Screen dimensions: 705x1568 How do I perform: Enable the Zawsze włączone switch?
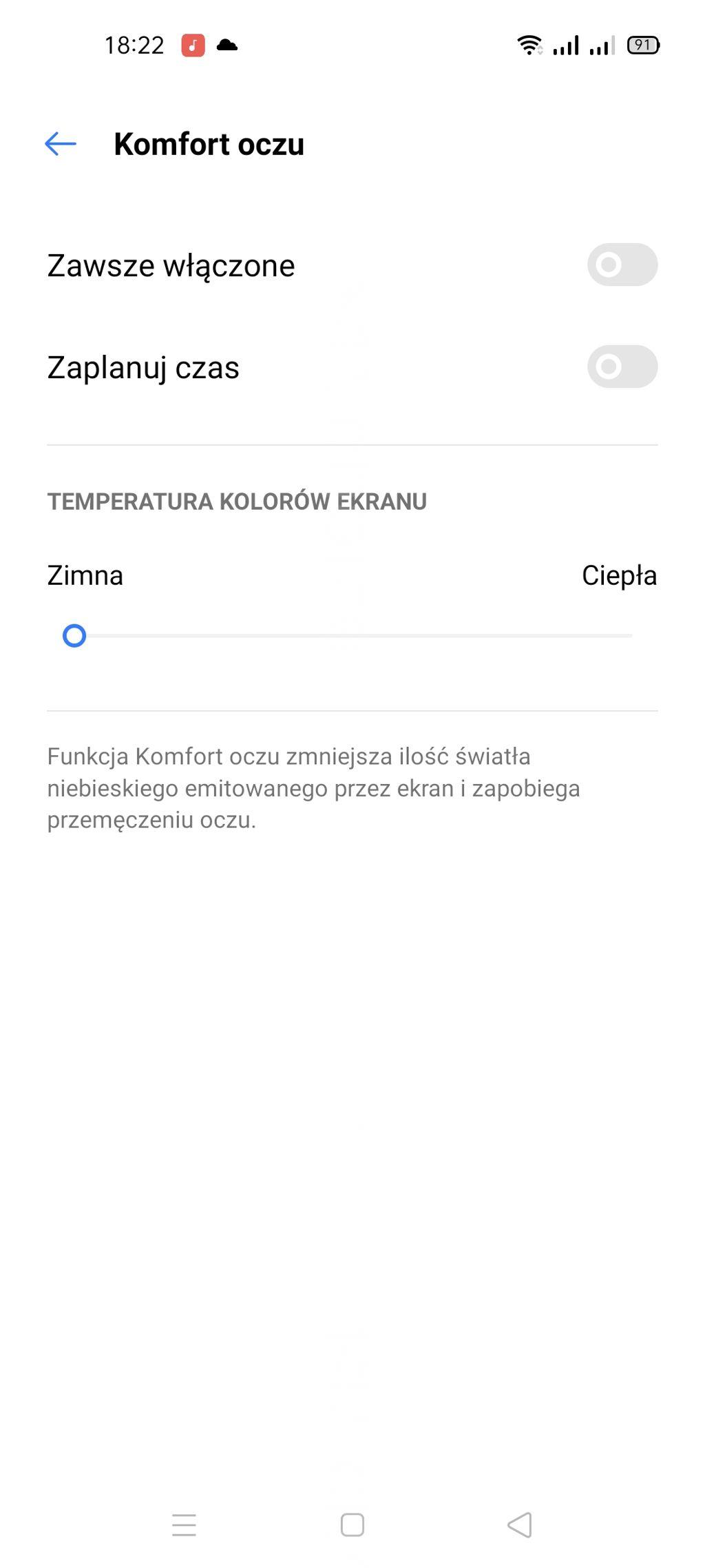tap(622, 265)
